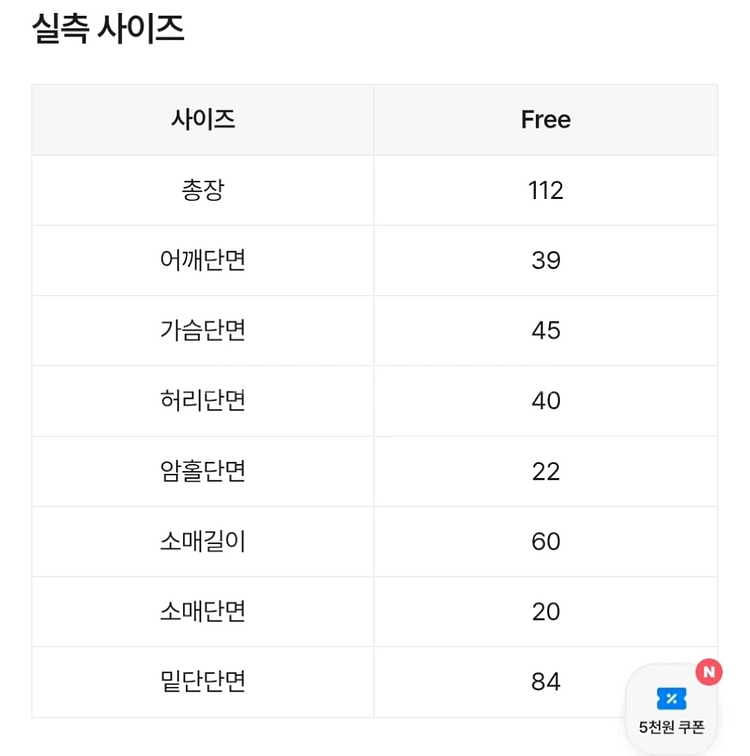Click the 허리단면 row label

pyautogui.click(x=202, y=401)
